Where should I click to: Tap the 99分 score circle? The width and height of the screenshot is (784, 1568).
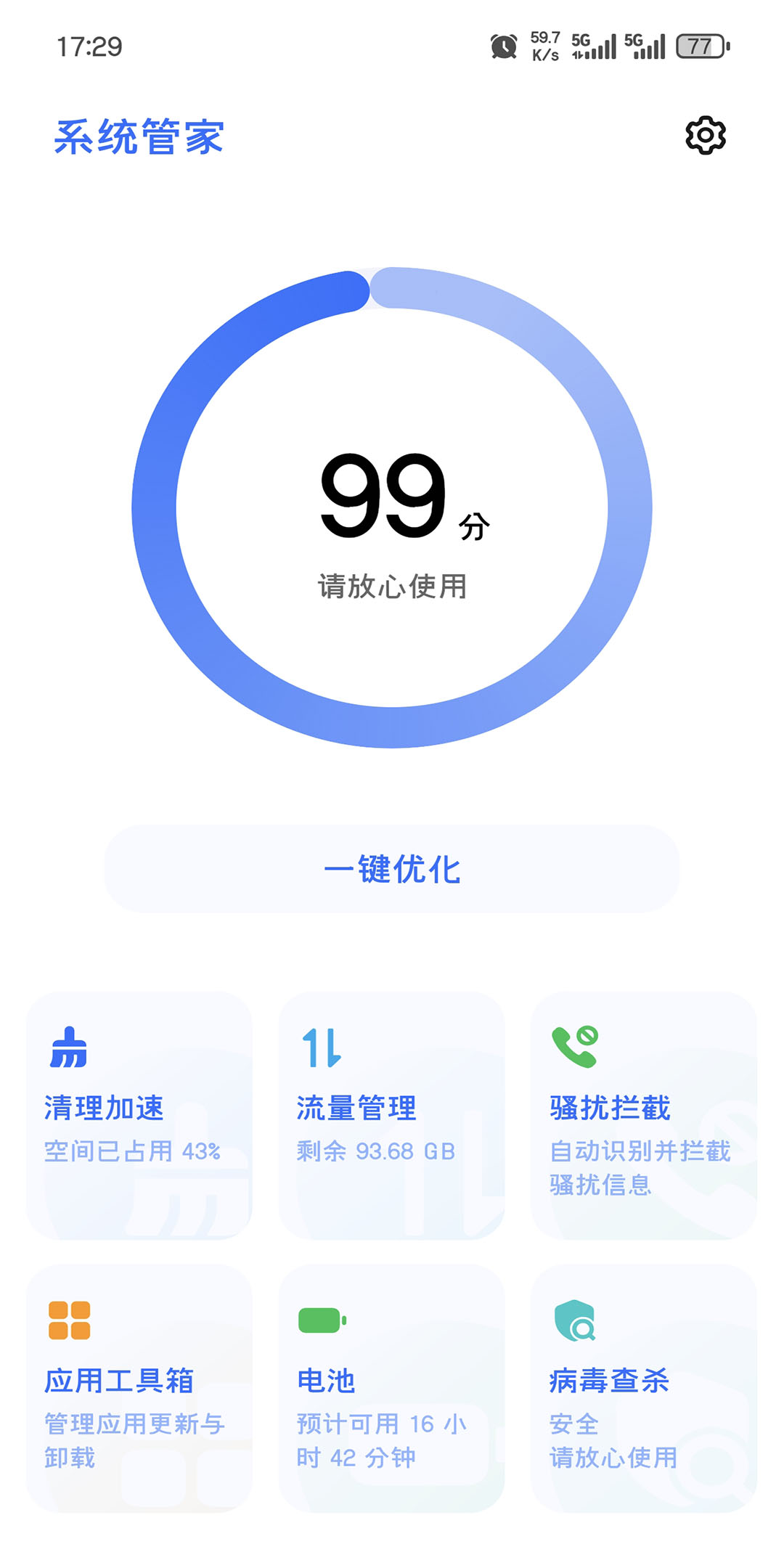point(392,507)
